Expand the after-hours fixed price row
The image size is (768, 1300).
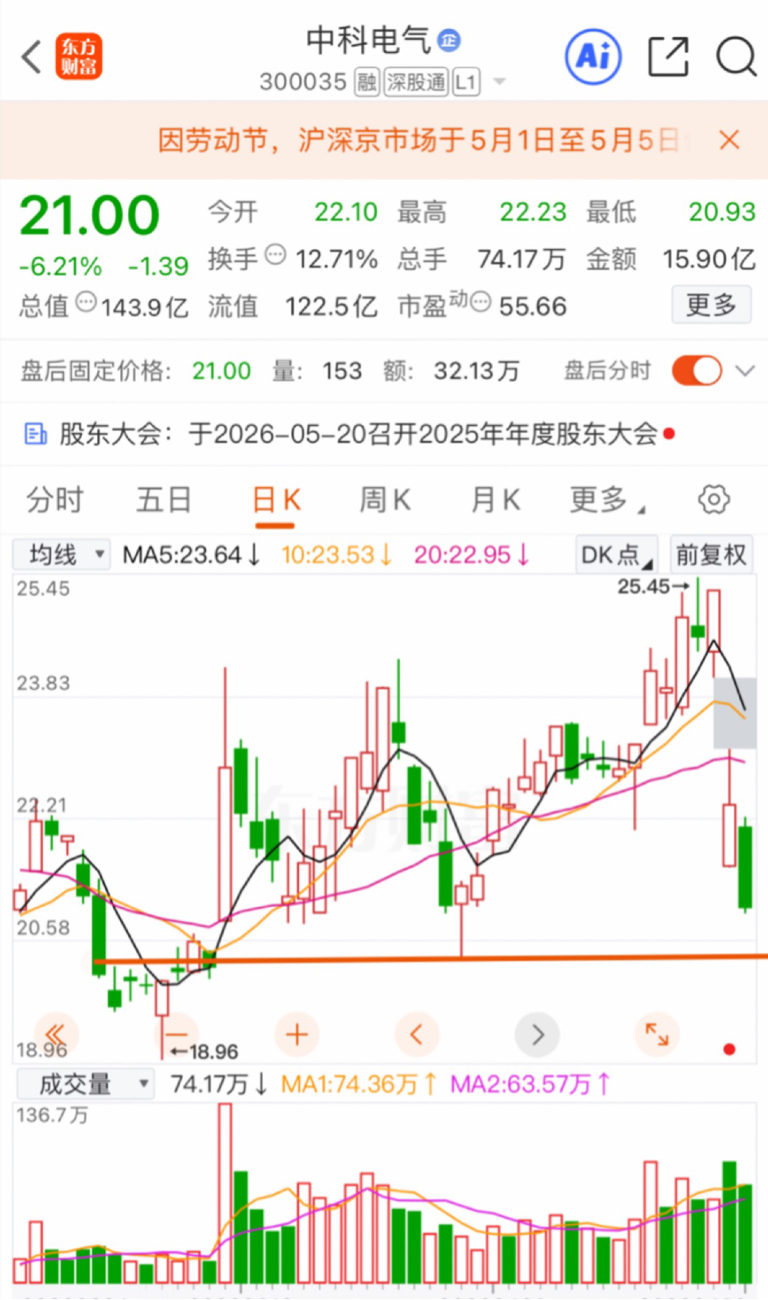pyautogui.click(x=744, y=372)
